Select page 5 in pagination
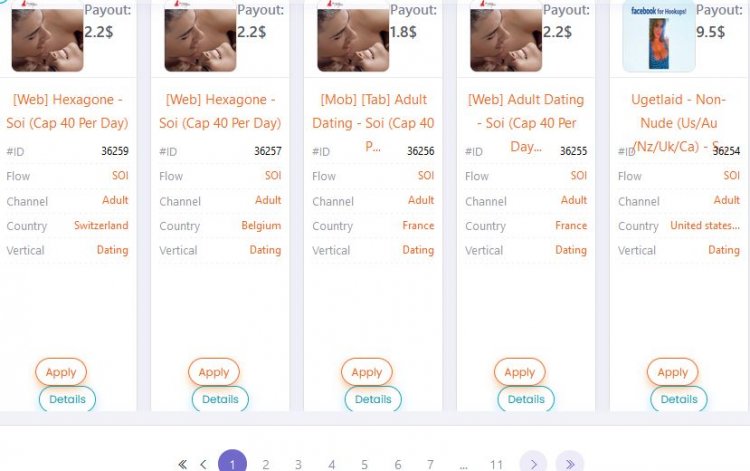This screenshot has height=471, width=750. 364,464
